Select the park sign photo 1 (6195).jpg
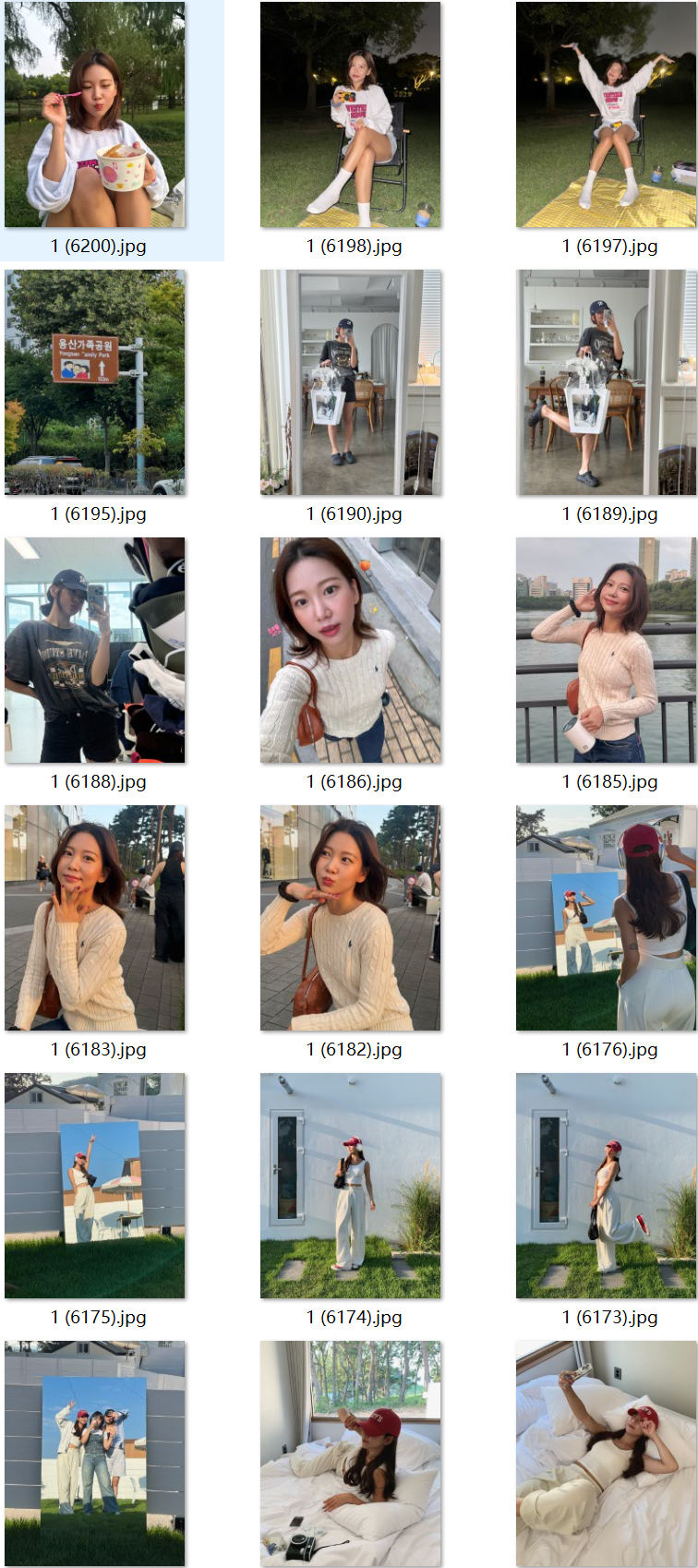The image size is (698, 1568). click(x=94, y=382)
